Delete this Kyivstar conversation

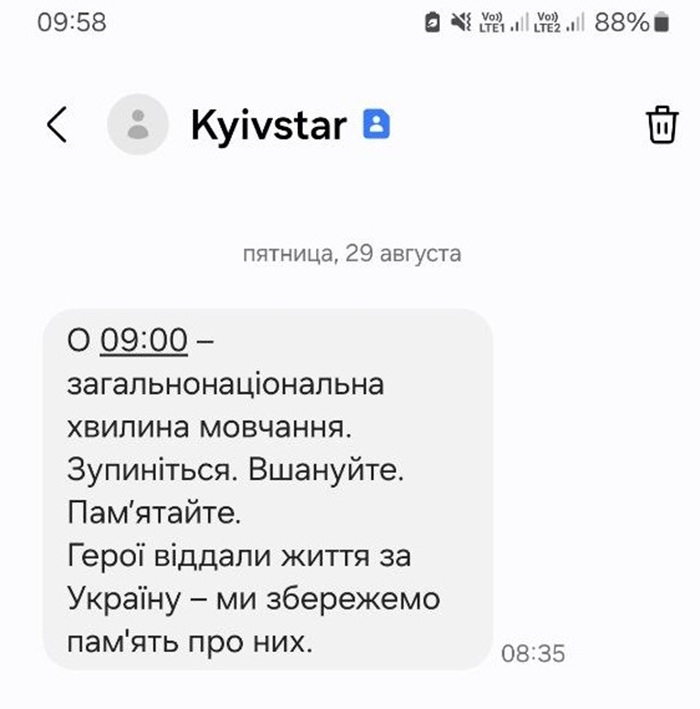click(661, 126)
